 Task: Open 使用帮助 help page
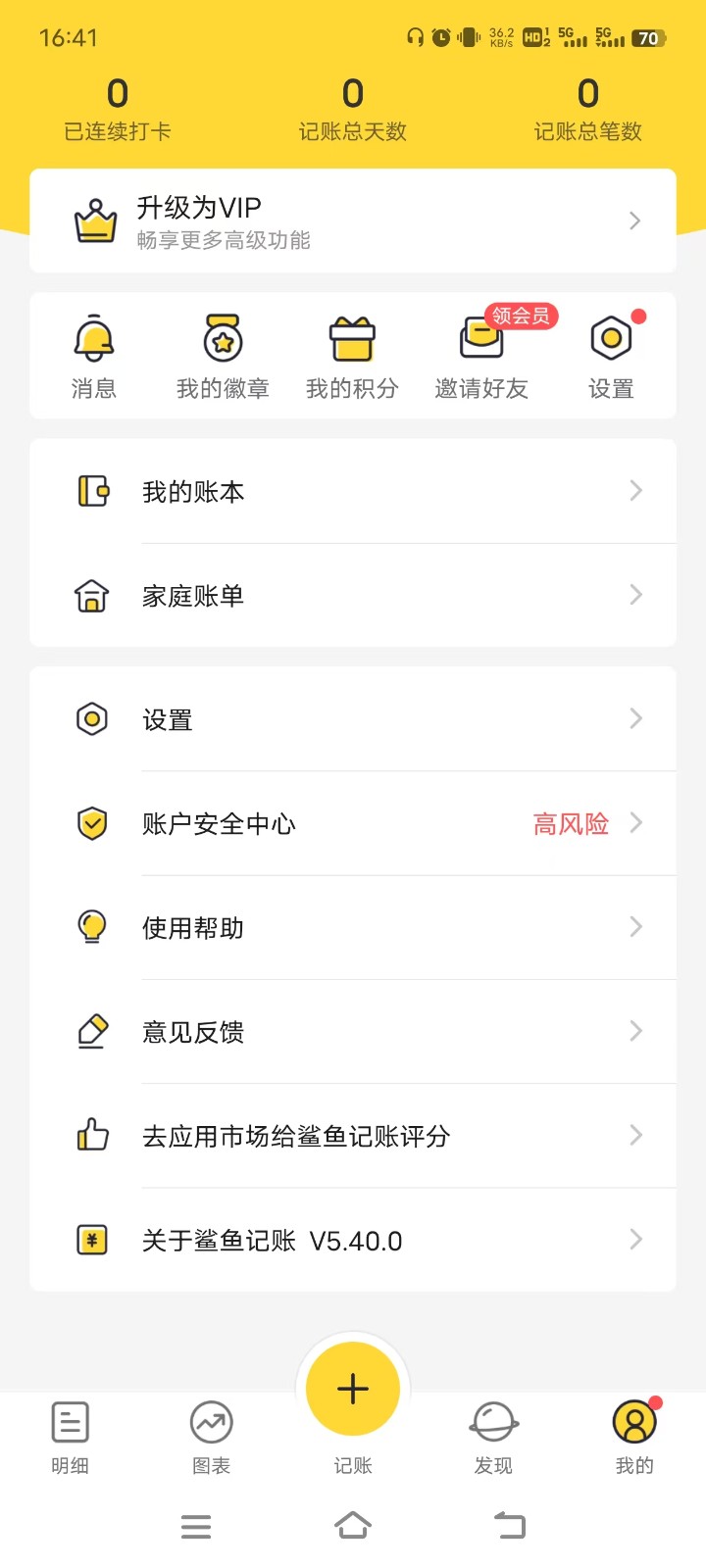(352, 927)
